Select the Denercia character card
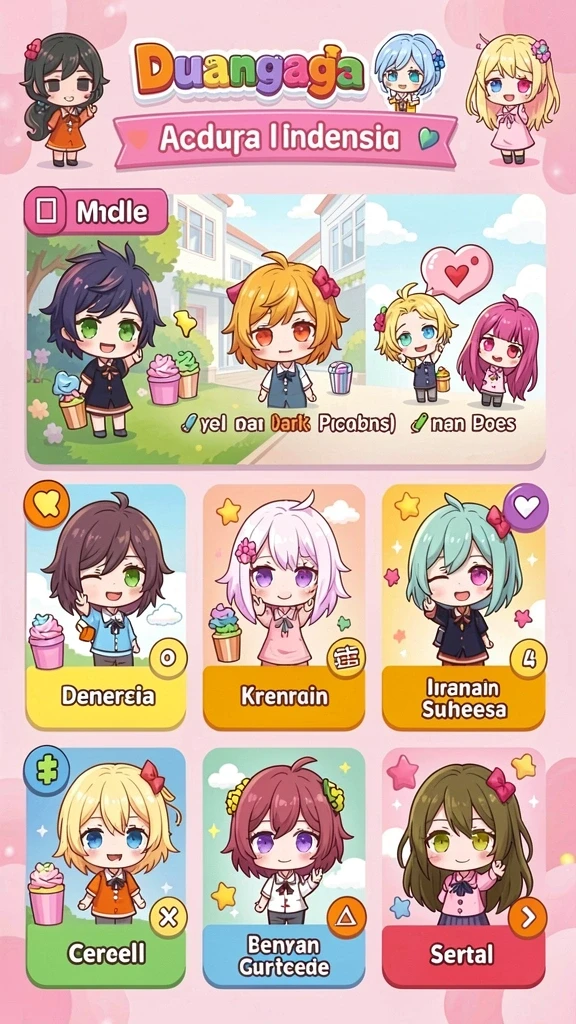This screenshot has width=576, height=1024. (x=106, y=607)
